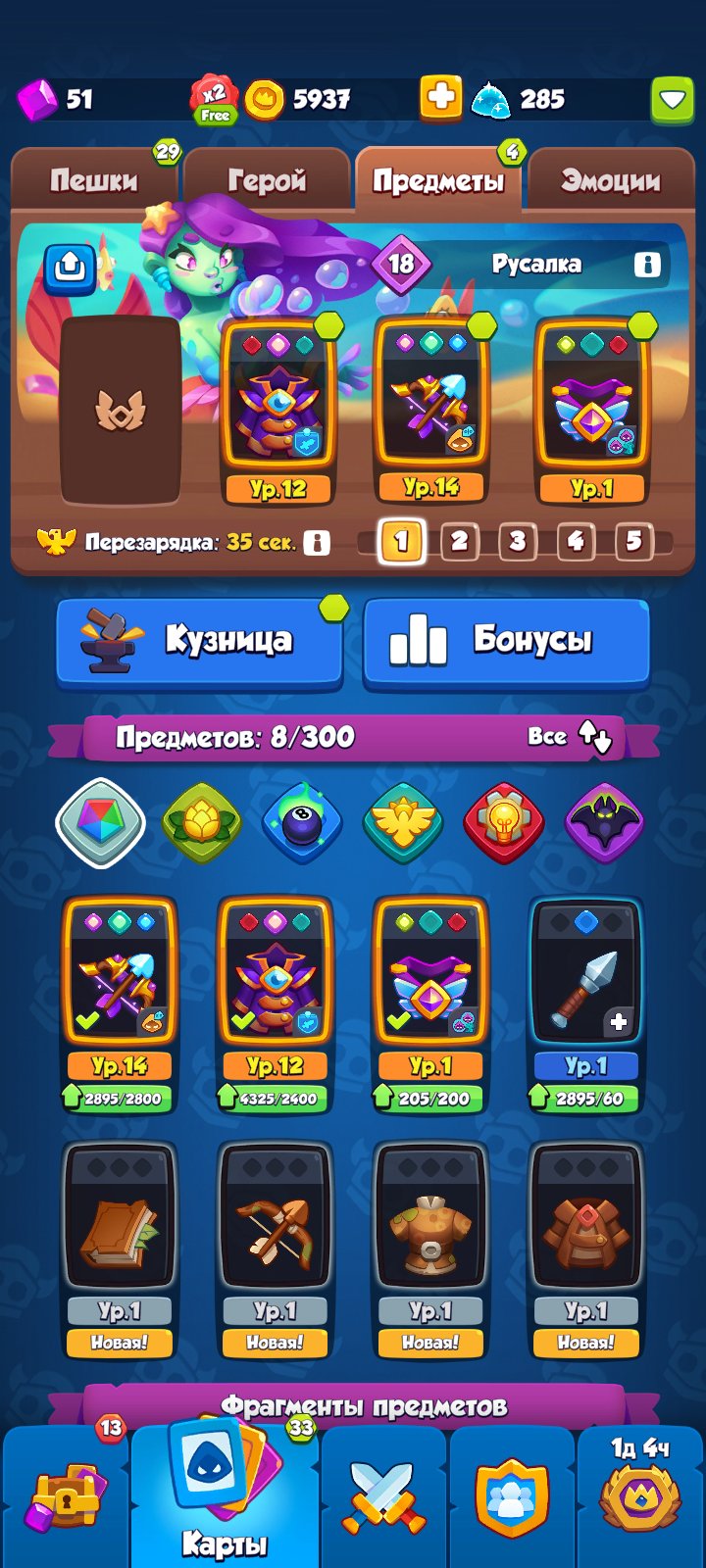Open the new book item
This screenshot has width=706, height=1568.
point(120,1249)
